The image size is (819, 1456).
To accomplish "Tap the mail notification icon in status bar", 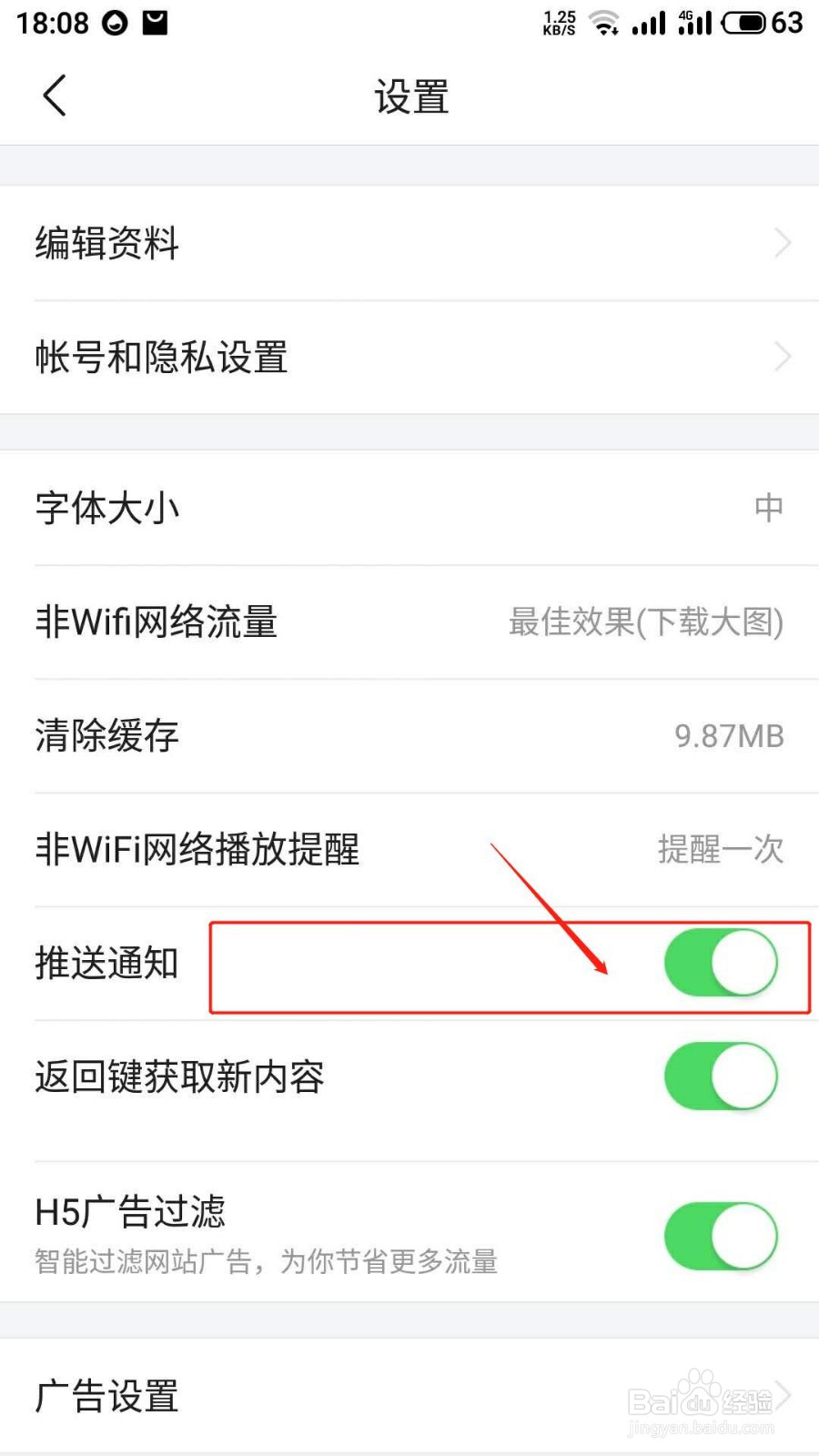I will coord(157,23).
